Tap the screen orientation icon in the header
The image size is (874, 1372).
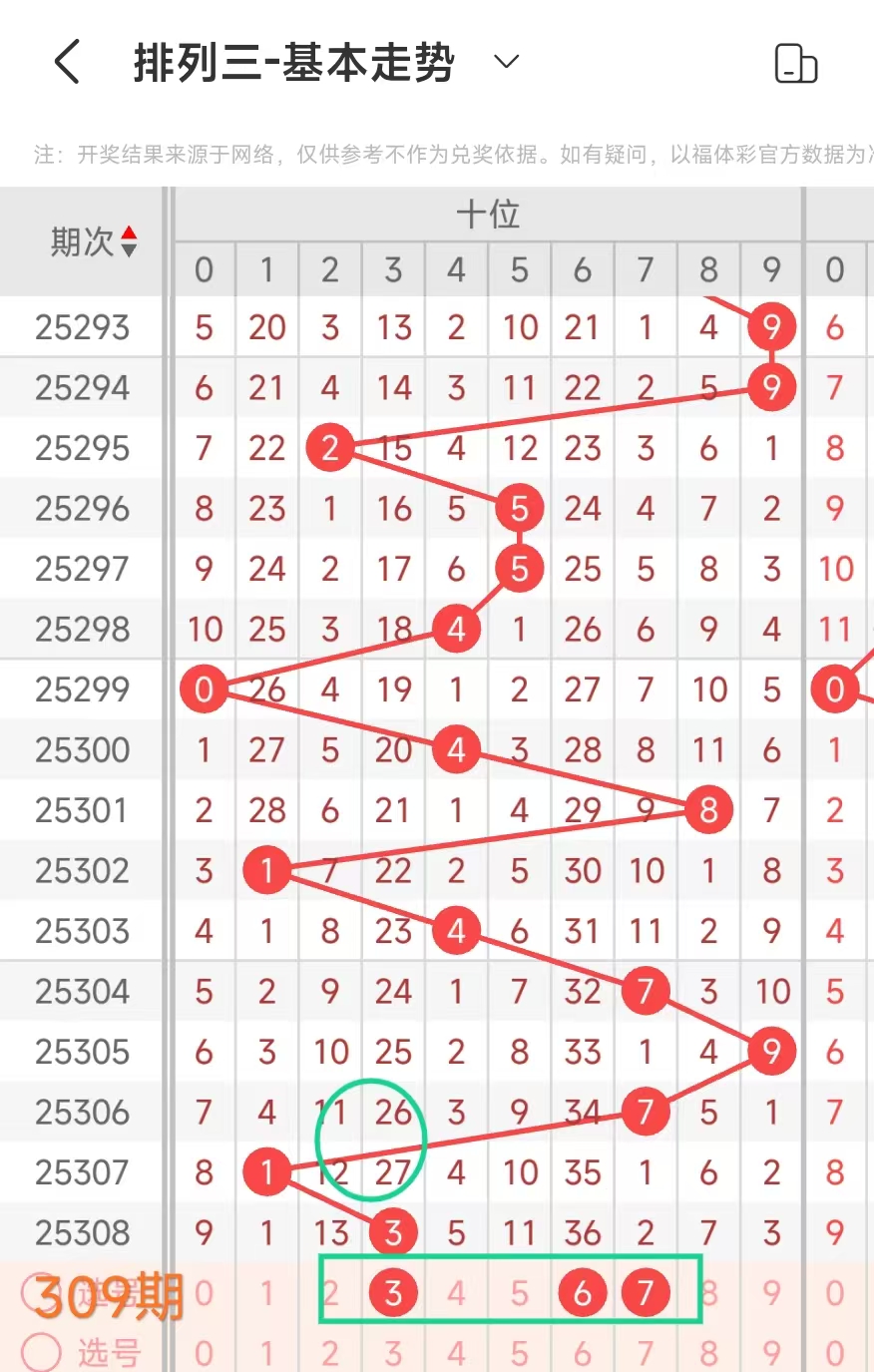pos(795,64)
